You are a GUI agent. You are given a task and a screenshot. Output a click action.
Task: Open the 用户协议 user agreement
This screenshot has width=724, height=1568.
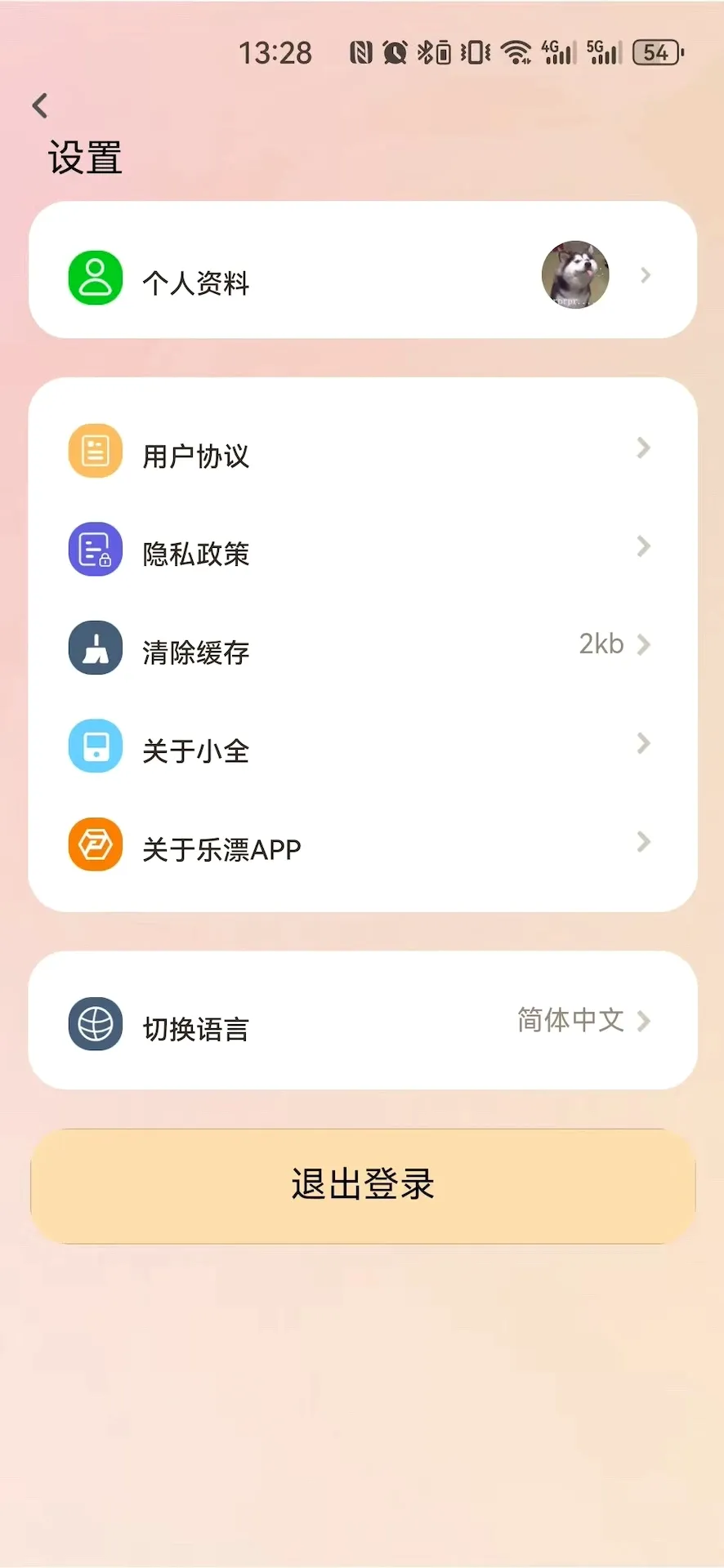coord(362,452)
